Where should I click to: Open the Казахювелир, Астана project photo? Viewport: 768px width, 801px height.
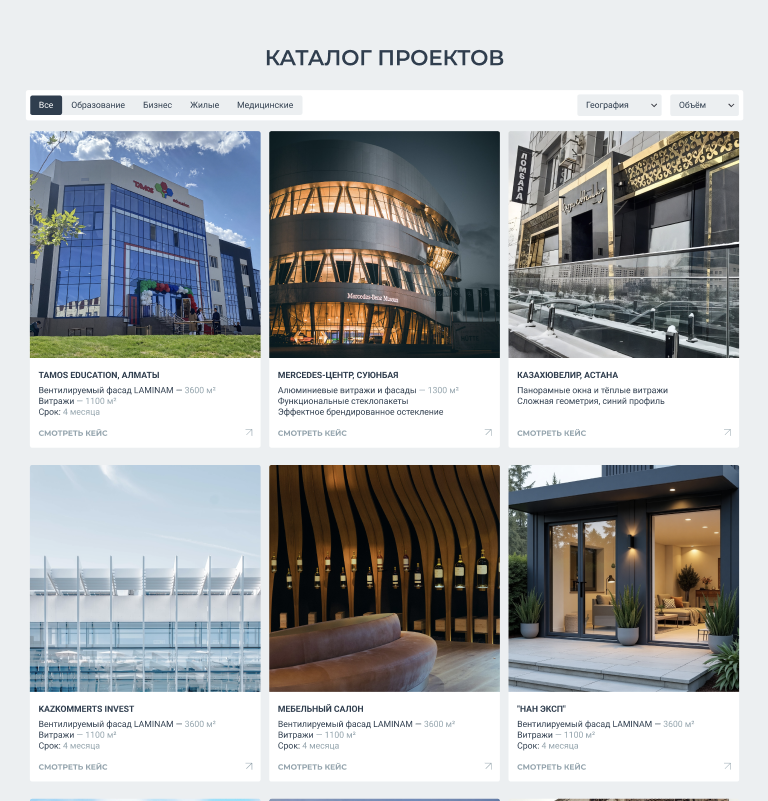point(623,244)
